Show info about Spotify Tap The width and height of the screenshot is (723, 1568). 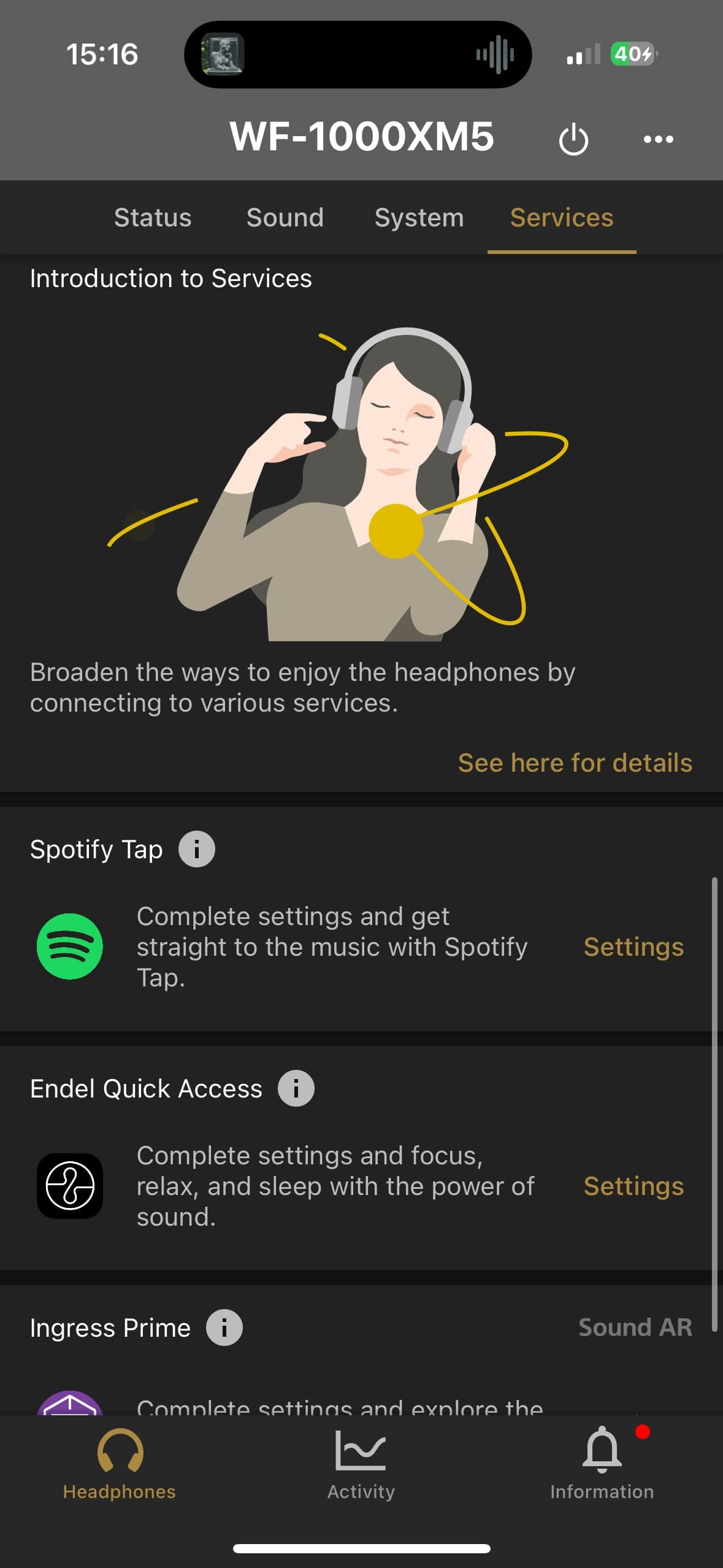[197, 849]
